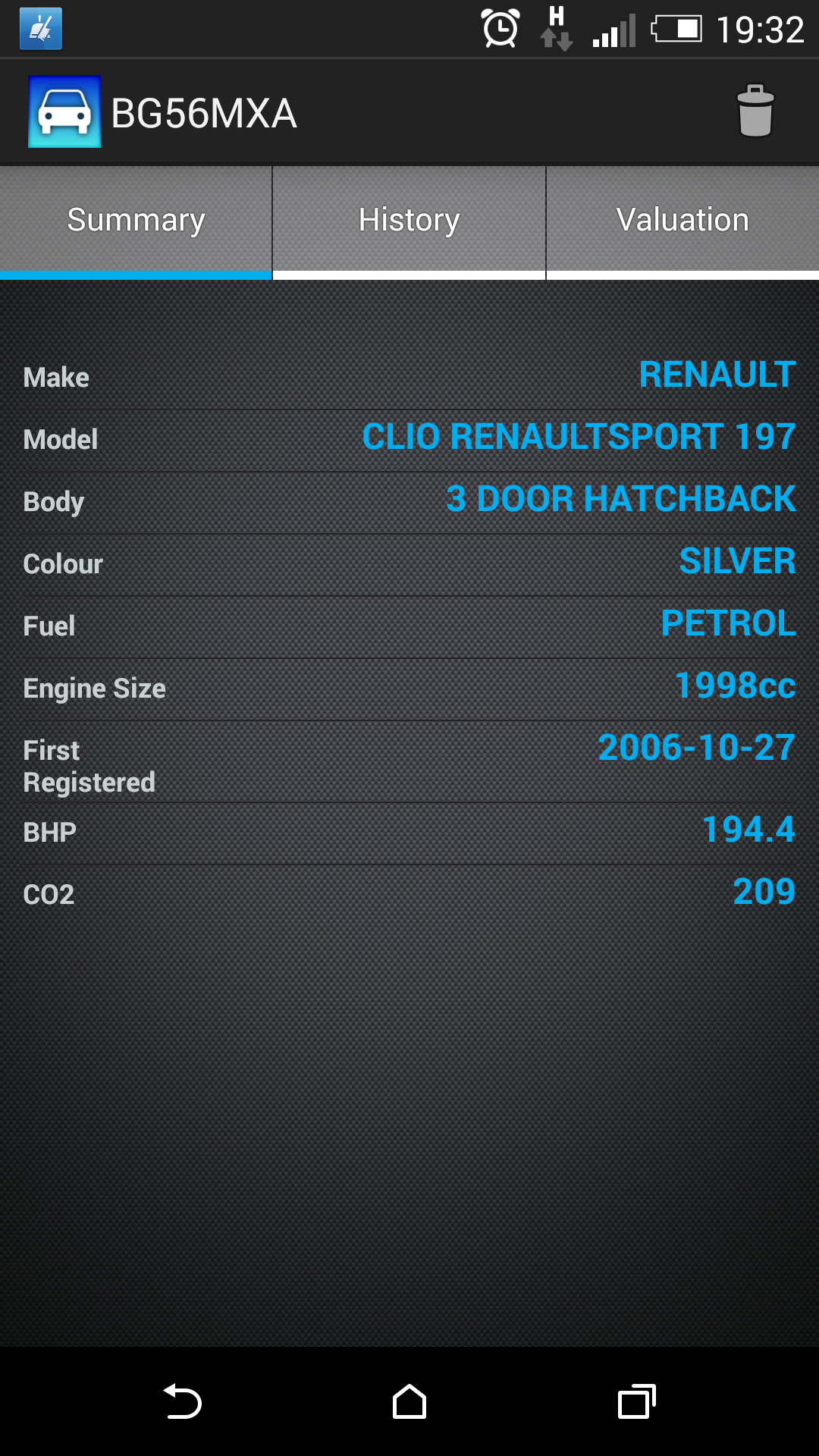
Task: Tap the car icon to go back
Action: 64,111
